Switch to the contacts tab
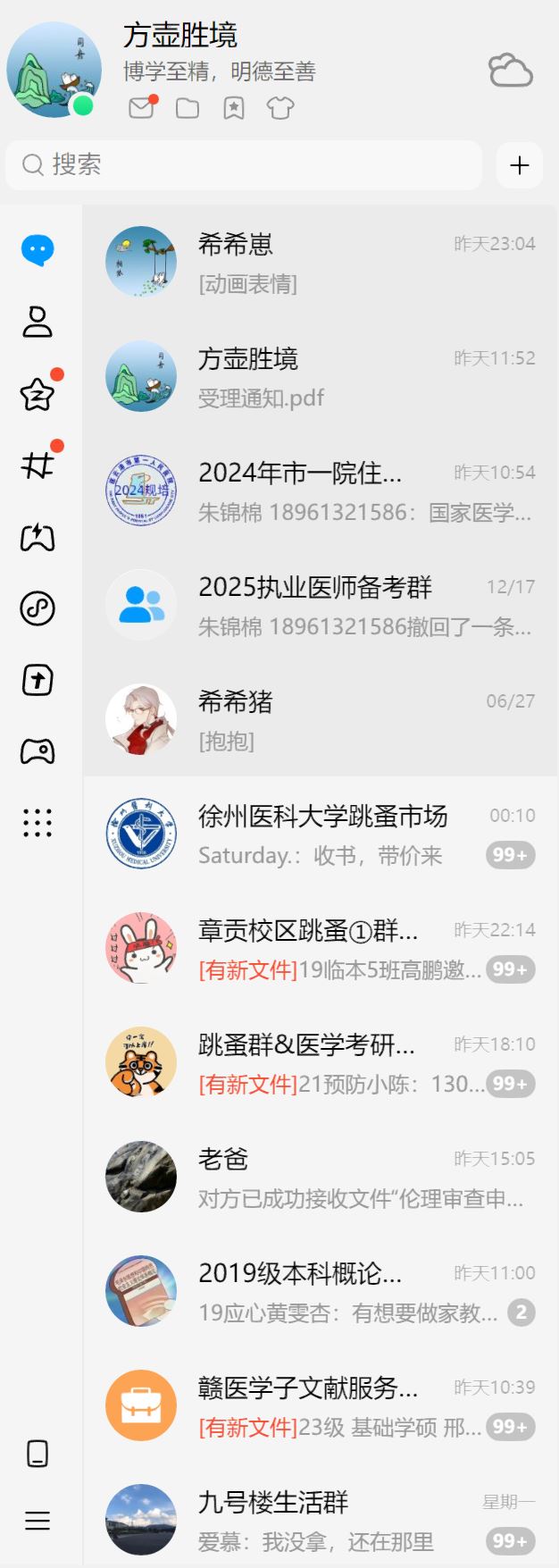The width and height of the screenshot is (559, 1568). 38,322
